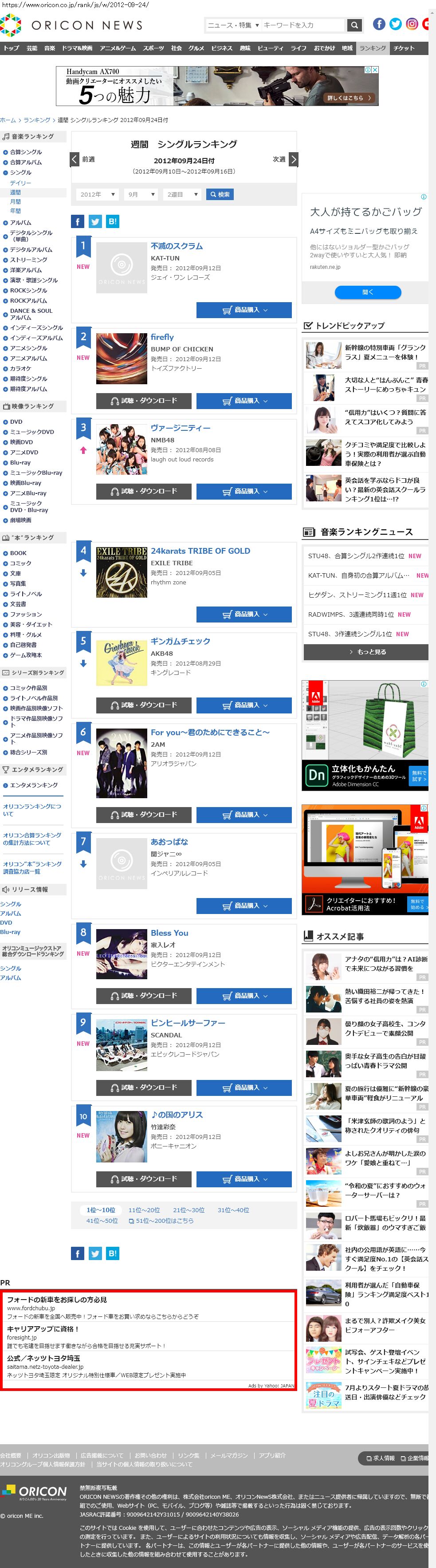Image resolution: width=436 pixels, height=1568 pixels.
Task: Go to next week 次週 arrow
Action: (293, 159)
